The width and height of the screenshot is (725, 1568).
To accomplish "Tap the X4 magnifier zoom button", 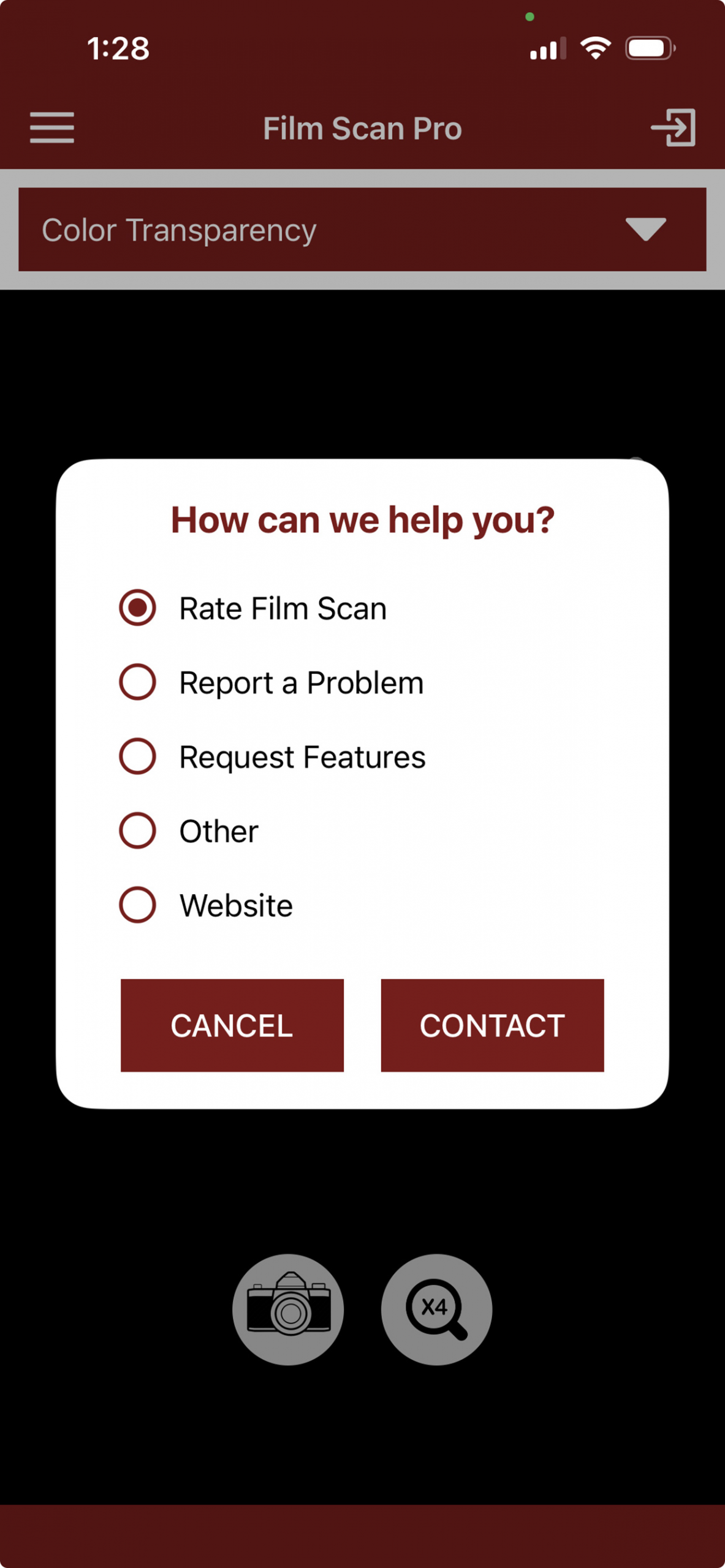I will pos(436,1310).
